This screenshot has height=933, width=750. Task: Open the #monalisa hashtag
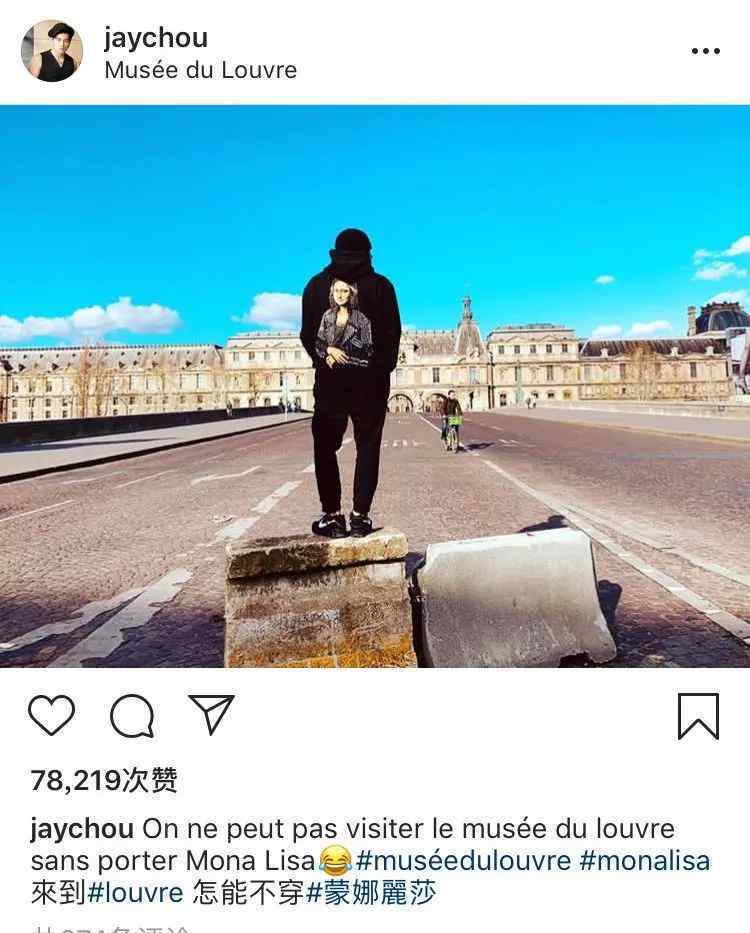pos(644,859)
